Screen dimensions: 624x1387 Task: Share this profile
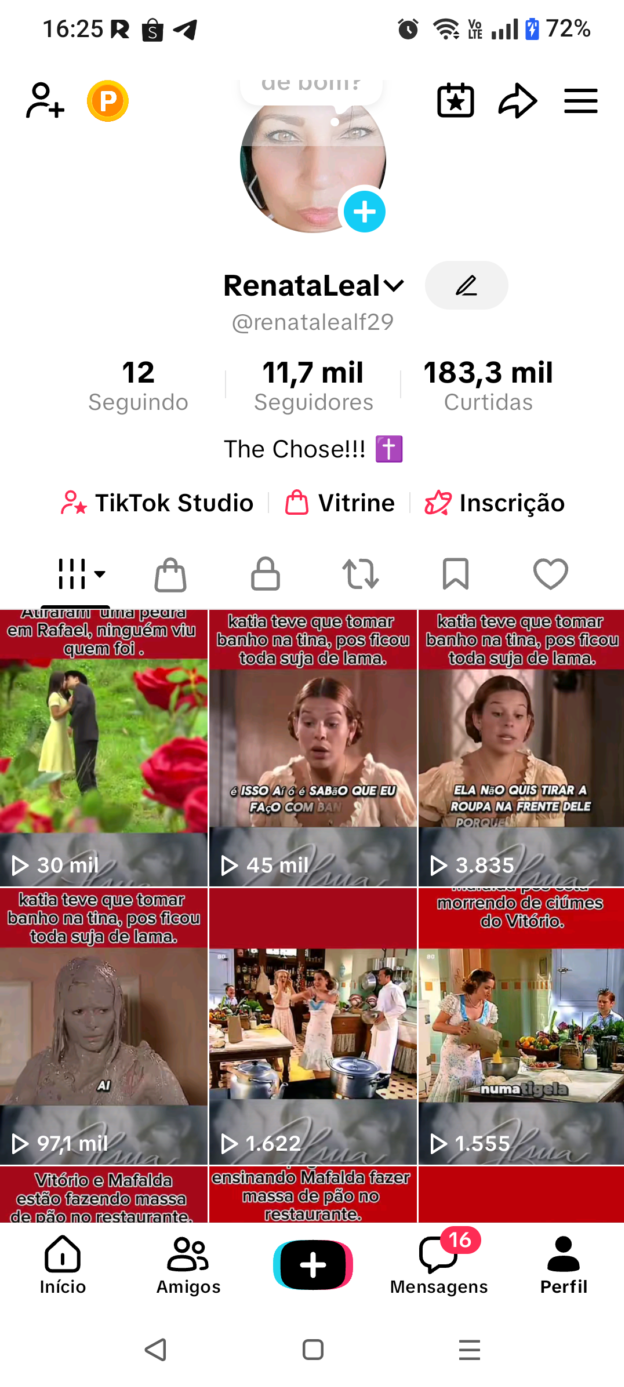[517, 101]
